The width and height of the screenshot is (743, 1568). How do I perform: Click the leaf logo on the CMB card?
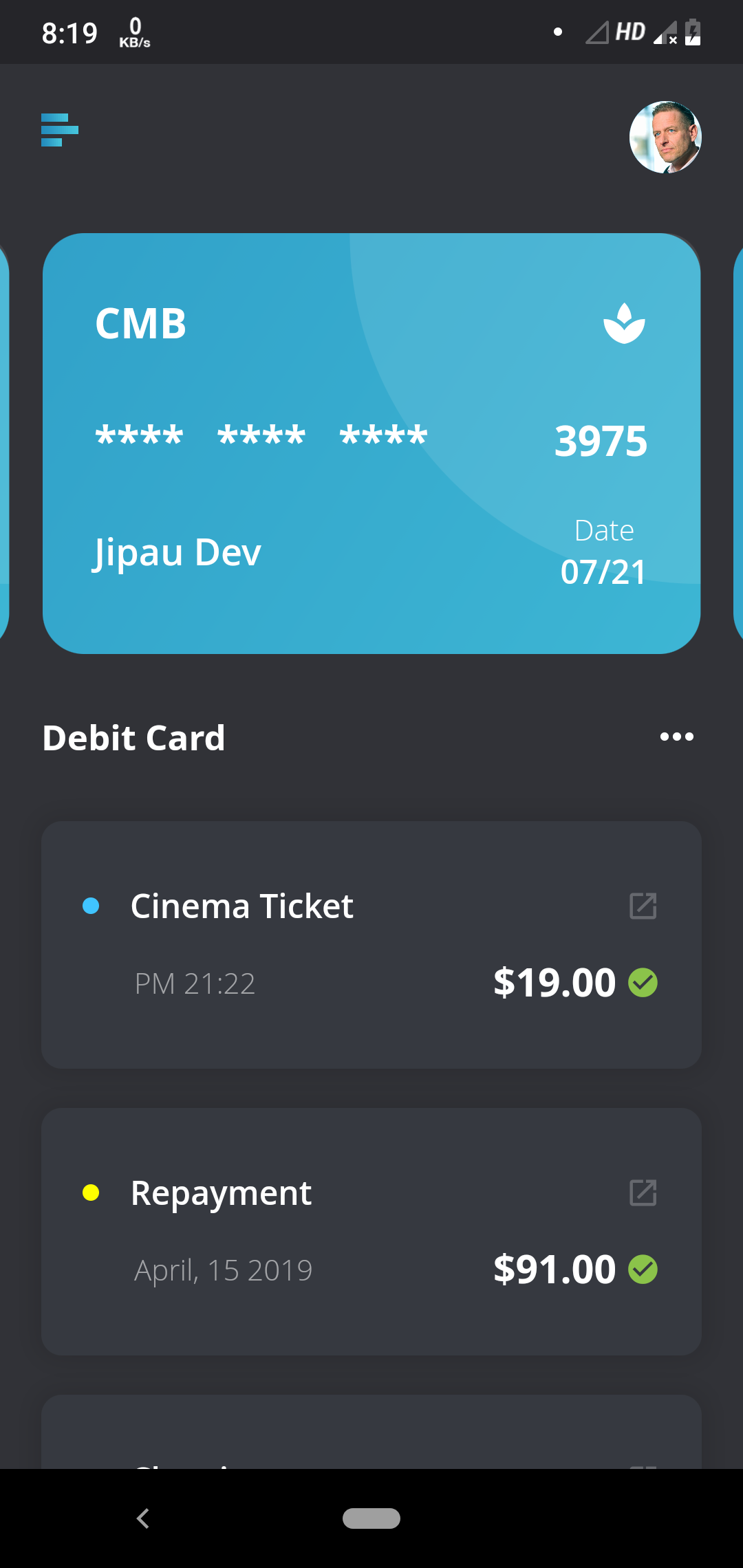[x=623, y=323]
